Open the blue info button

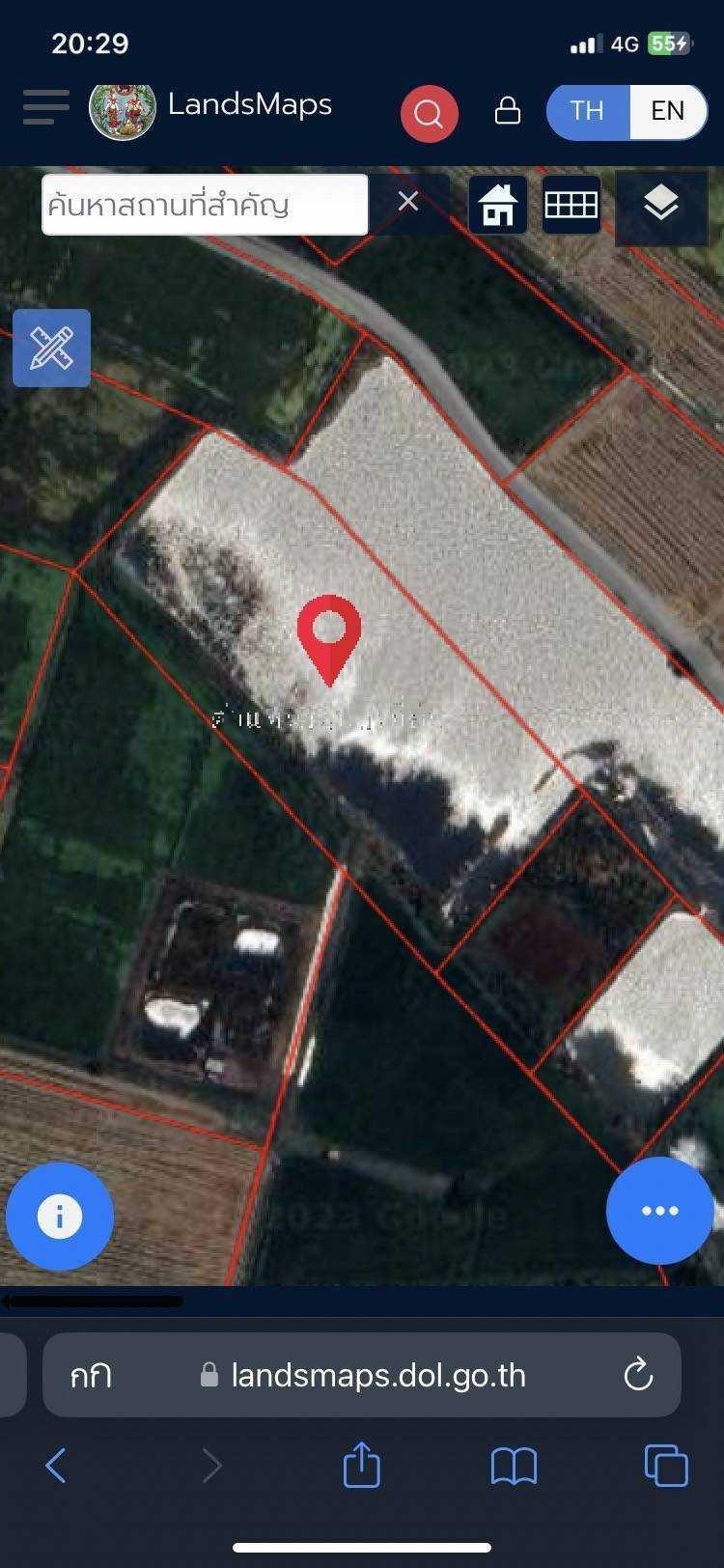[x=60, y=1217]
